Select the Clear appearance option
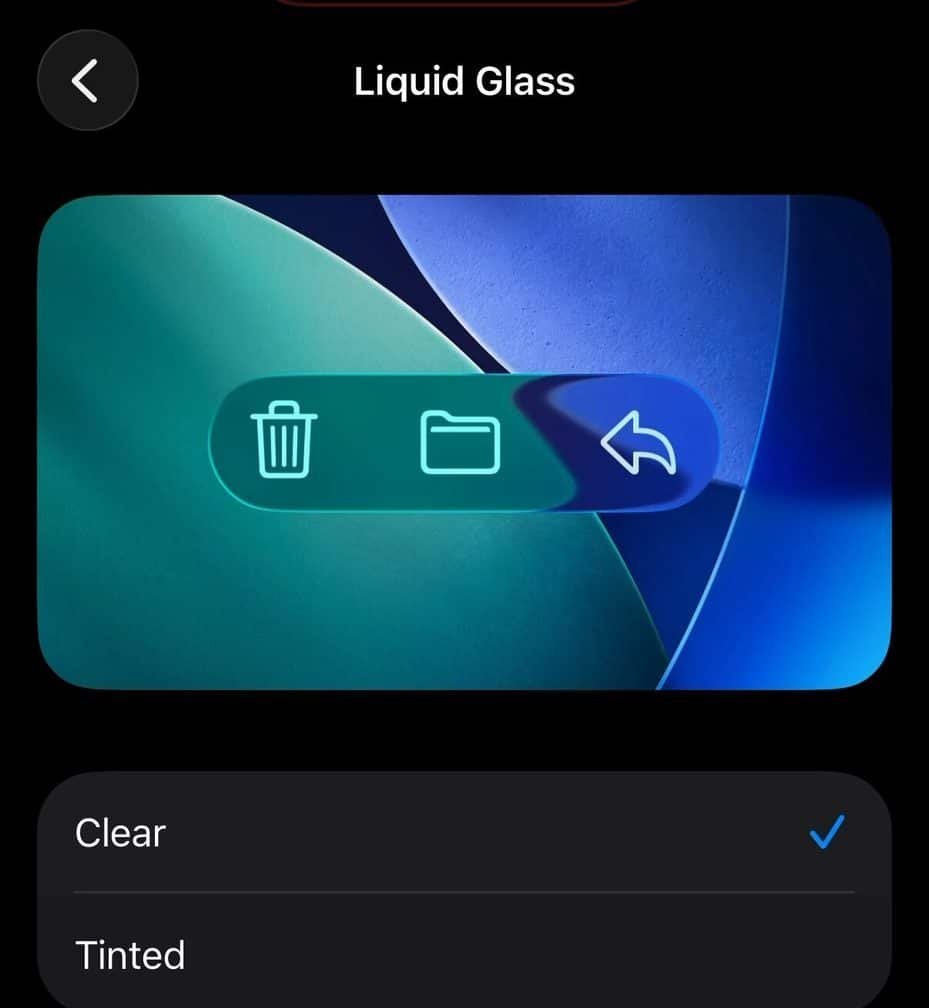Viewport: 929px width, 1008px height. click(463, 832)
